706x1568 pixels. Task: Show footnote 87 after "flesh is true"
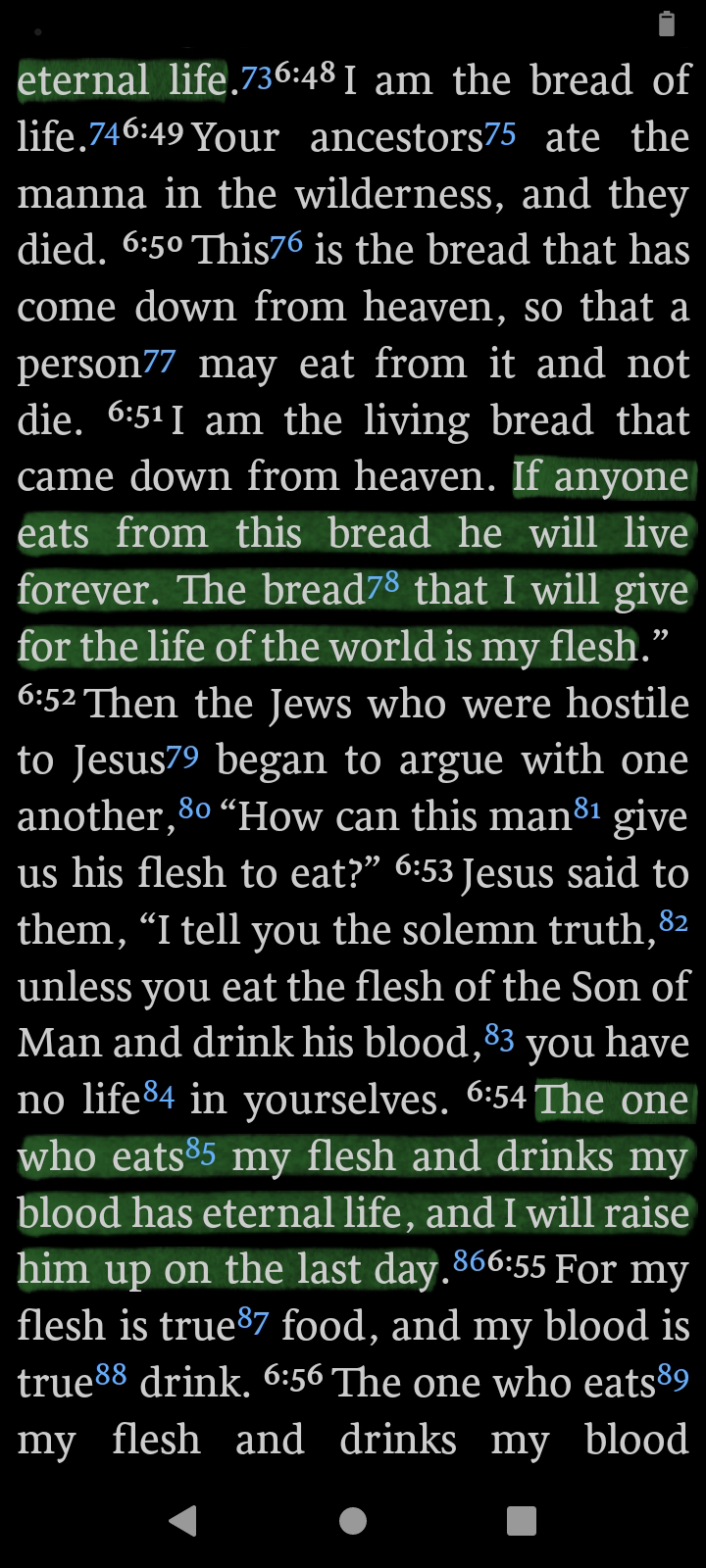pos(253,1320)
